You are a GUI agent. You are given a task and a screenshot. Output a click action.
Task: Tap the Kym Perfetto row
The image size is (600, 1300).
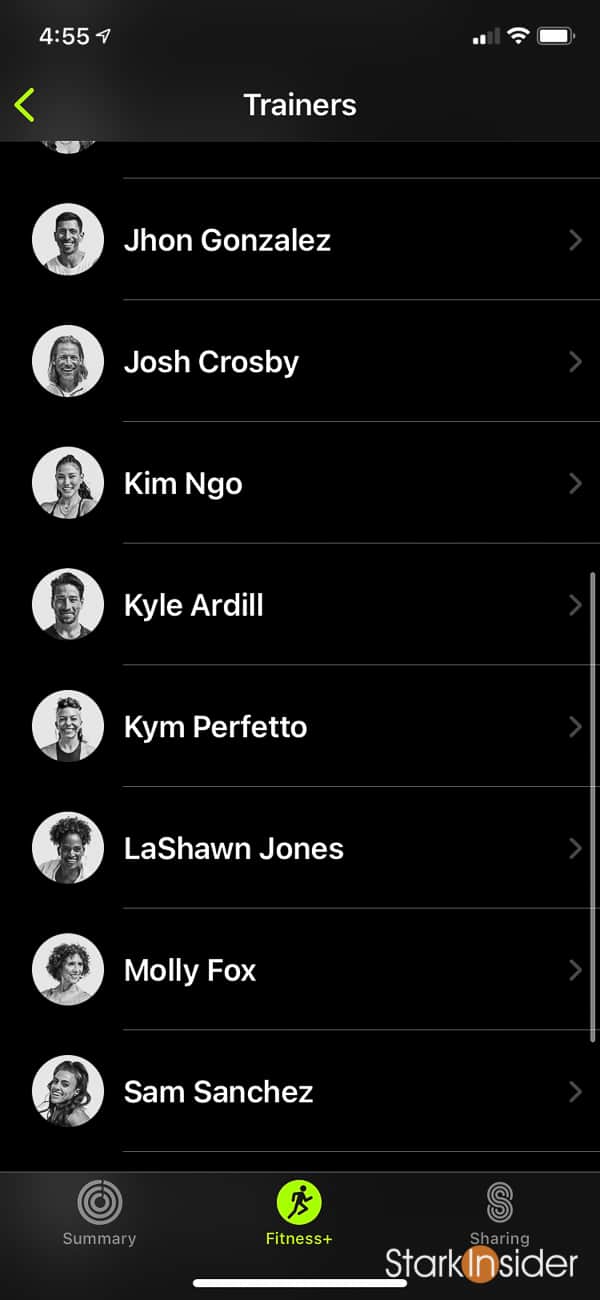(x=300, y=727)
